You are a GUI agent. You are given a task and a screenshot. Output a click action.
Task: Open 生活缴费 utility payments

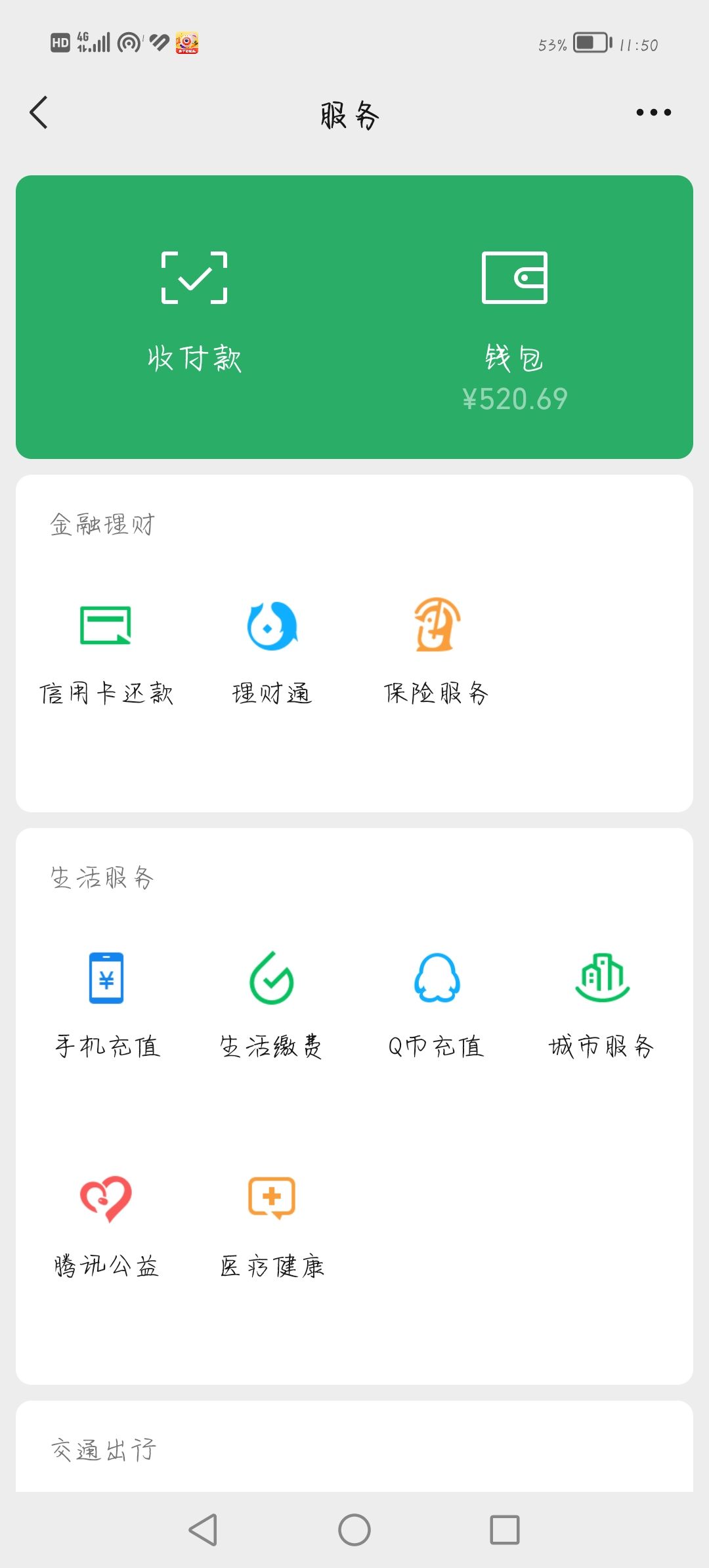271,1003
